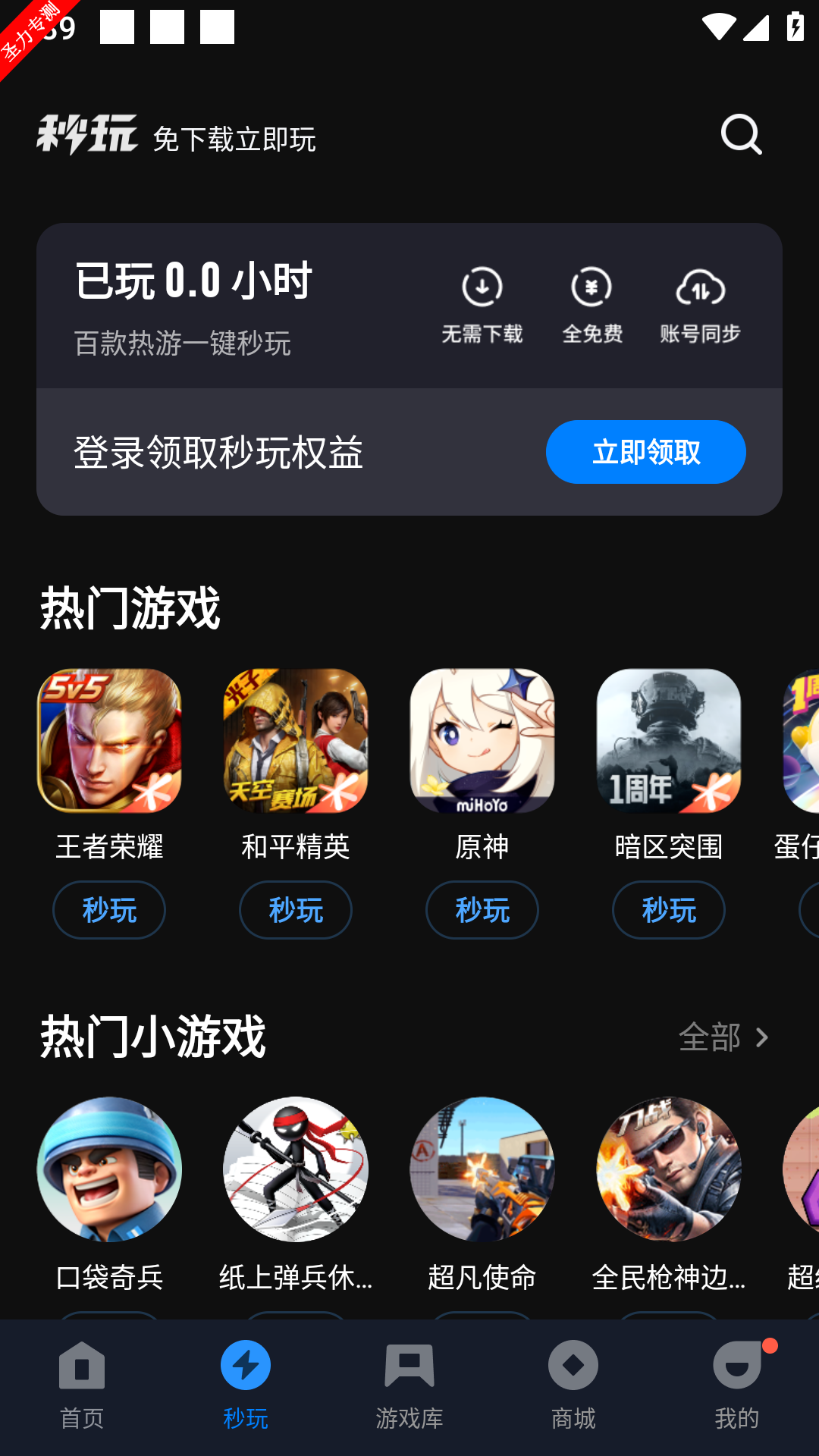The image size is (819, 1456).
Task: Switch to the 游戏库 tab
Action: coord(409,1388)
